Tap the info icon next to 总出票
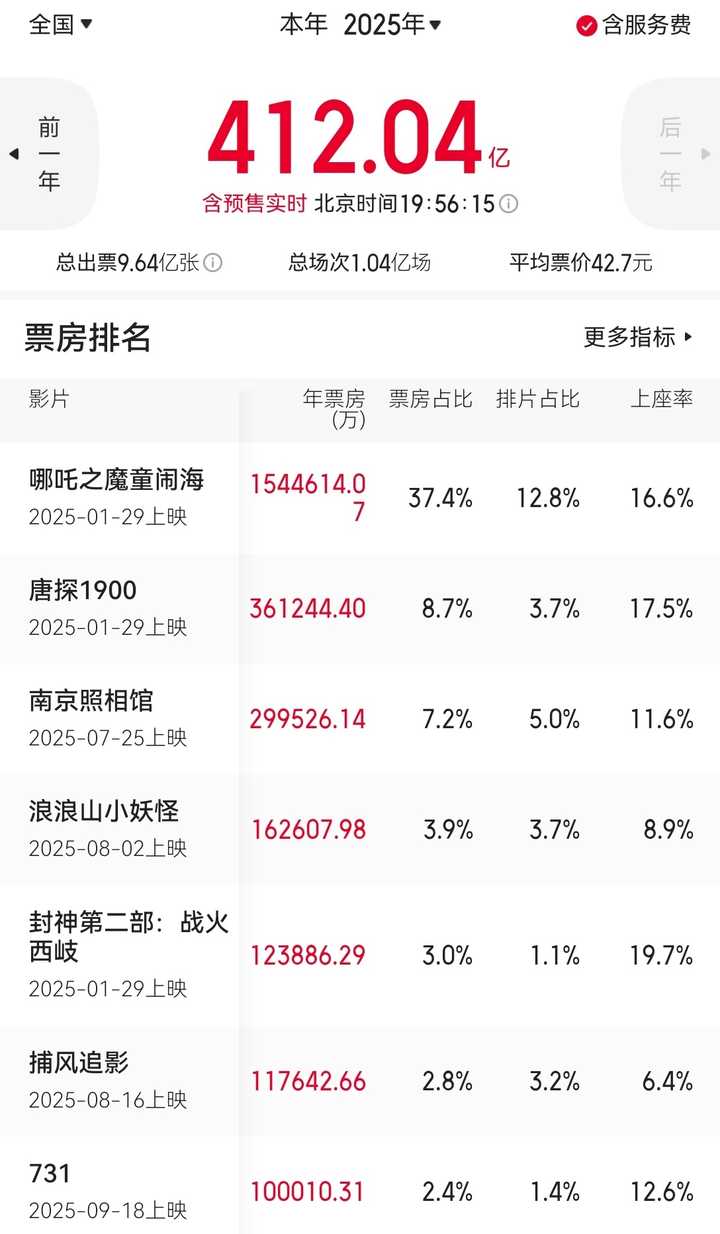This screenshot has height=1234, width=720. (x=213, y=263)
